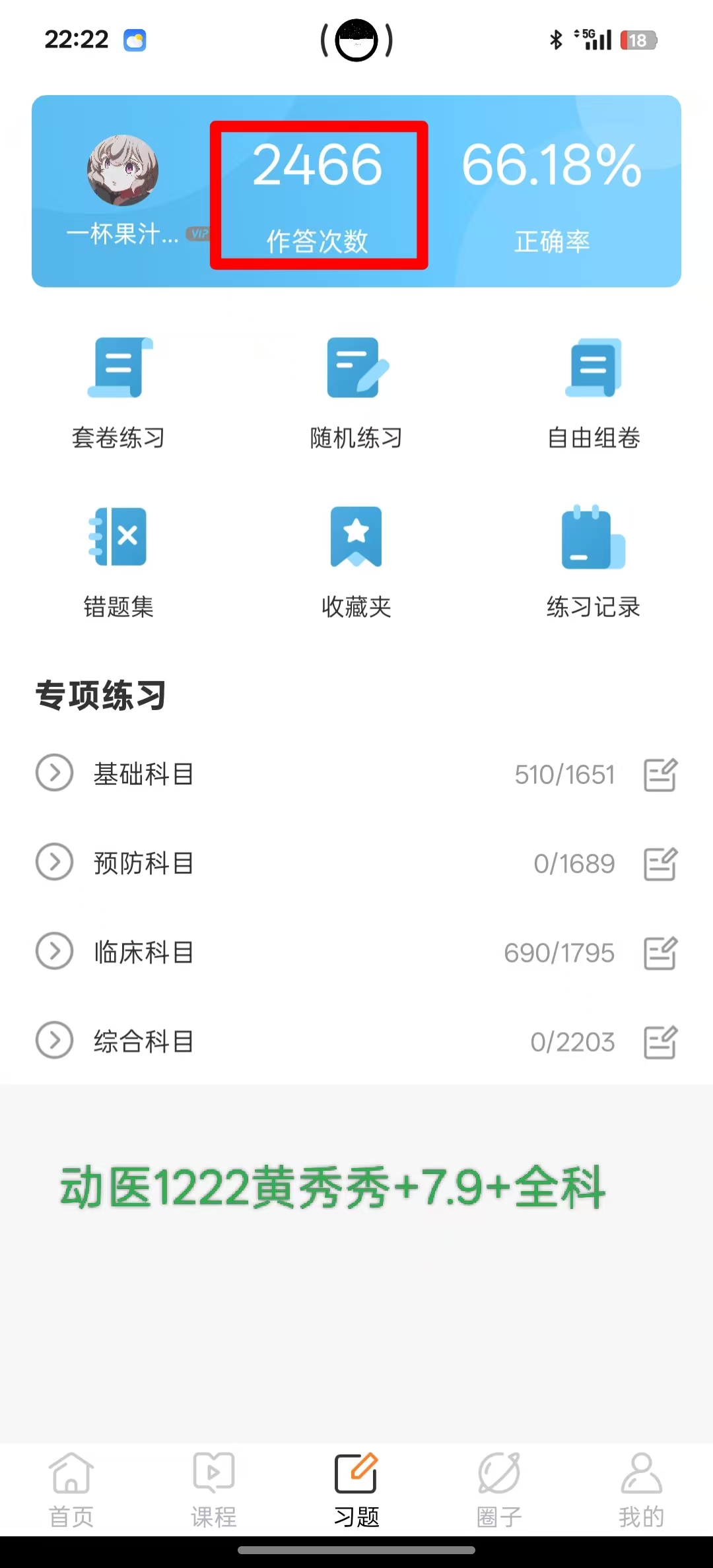View 练习记录 practice history

(x=594, y=562)
